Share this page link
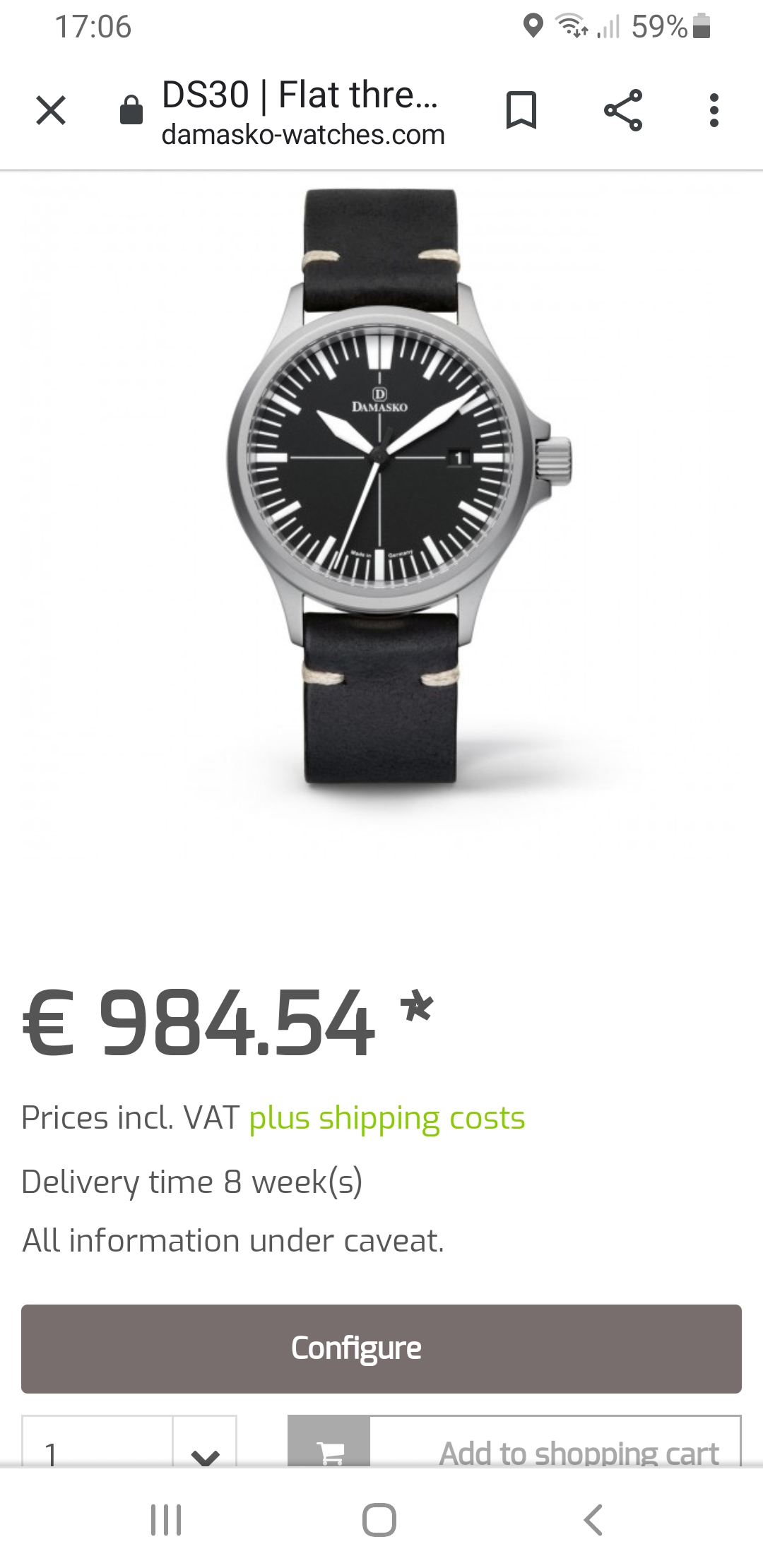The height and width of the screenshot is (1568, 763). pyautogui.click(x=623, y=110)
